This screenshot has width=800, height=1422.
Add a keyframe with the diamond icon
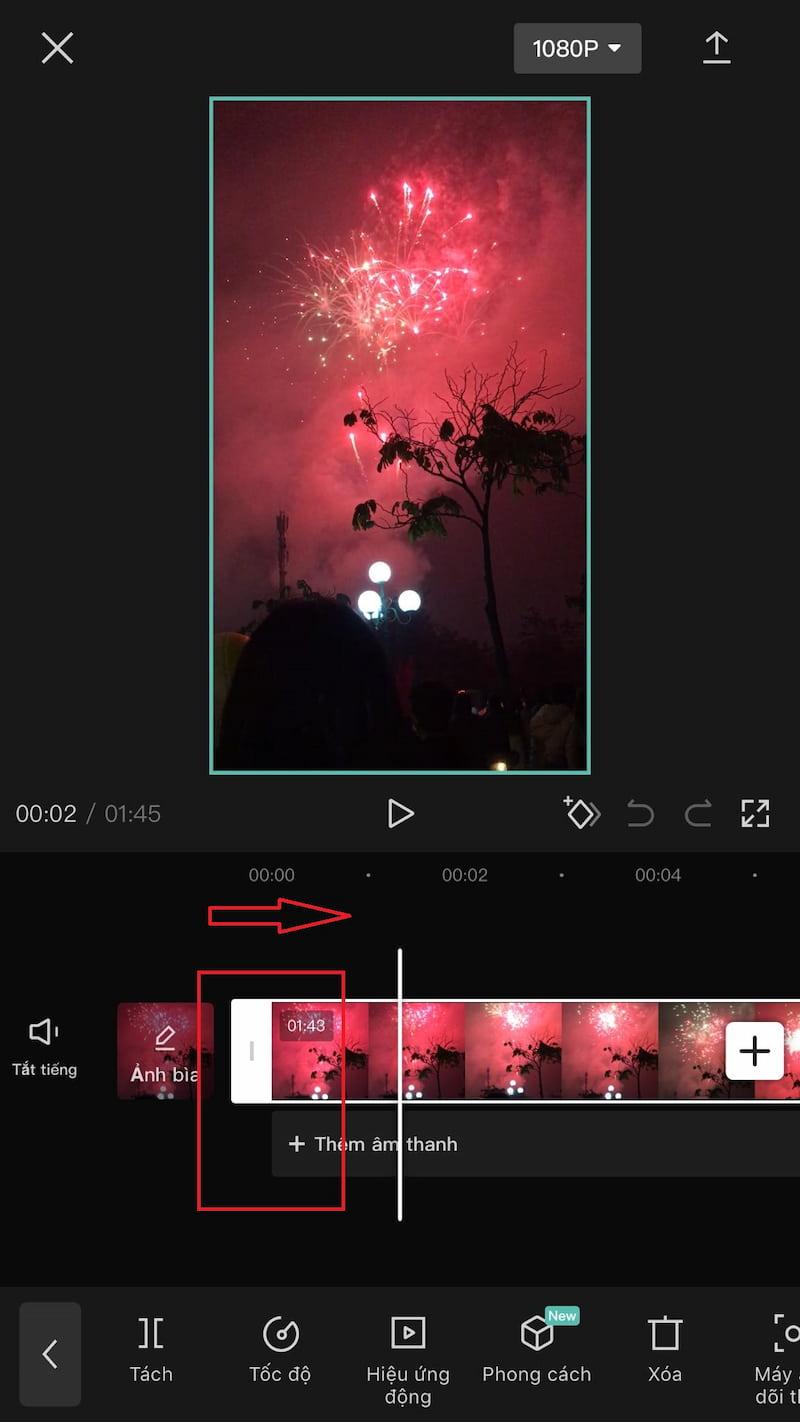coord(581,813)
